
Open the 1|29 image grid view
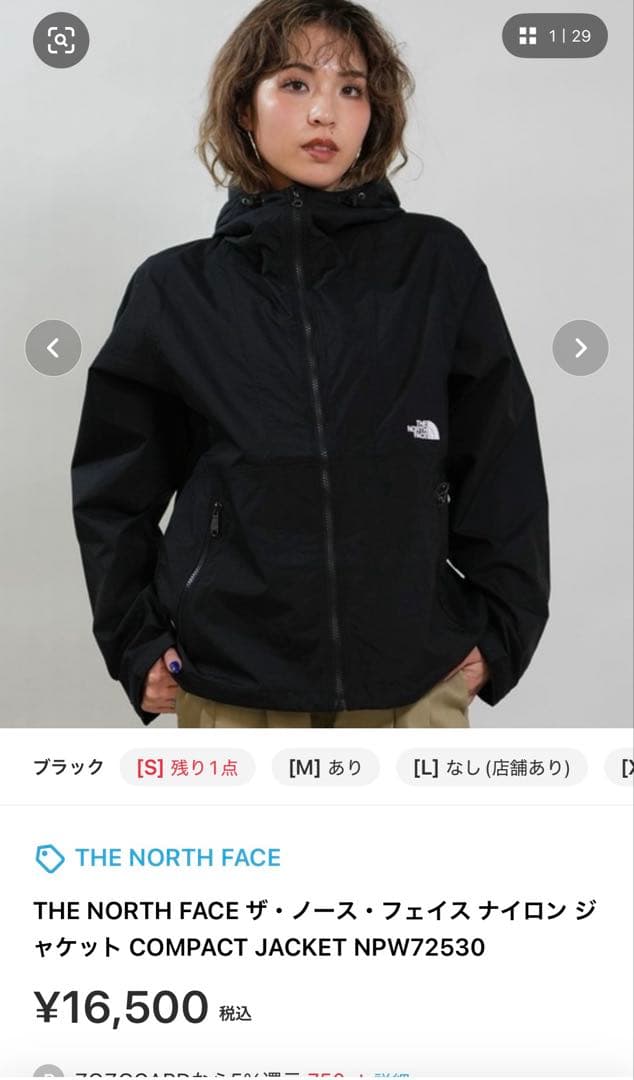[555, 36]
